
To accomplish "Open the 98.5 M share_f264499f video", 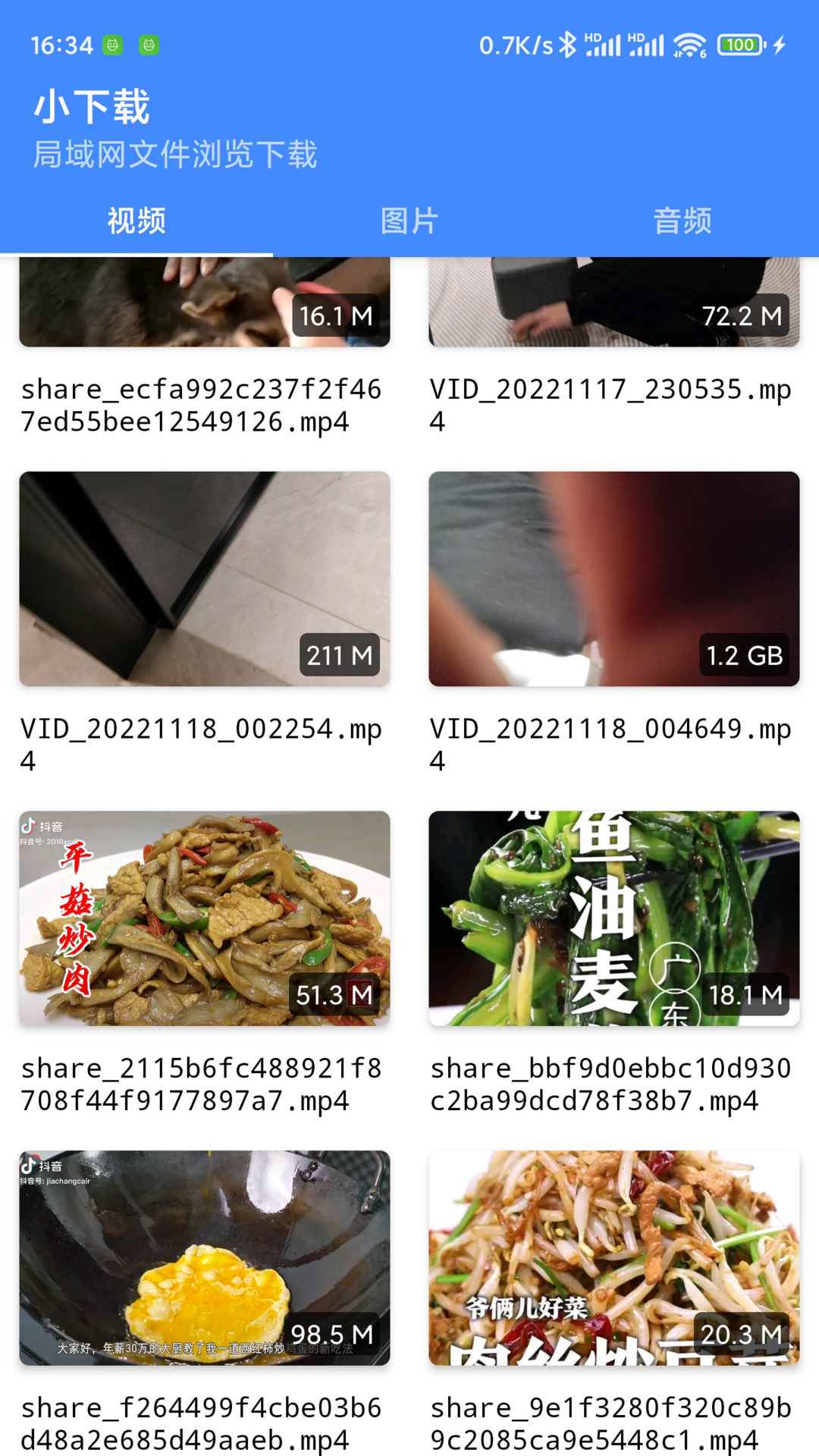I will [x=205, y=1258].
